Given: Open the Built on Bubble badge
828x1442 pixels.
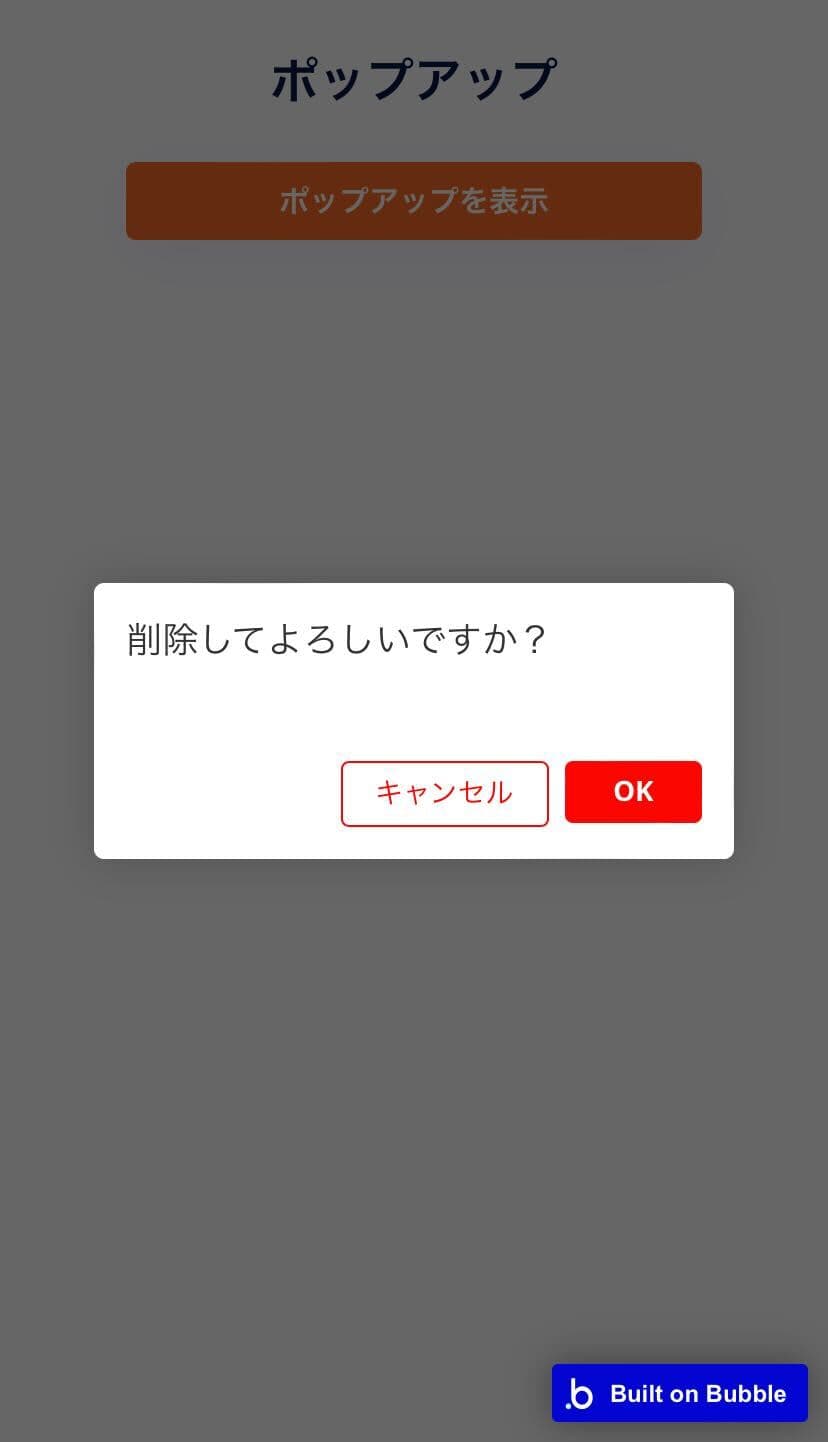Looking at the screenshot, I should 680,1393.
